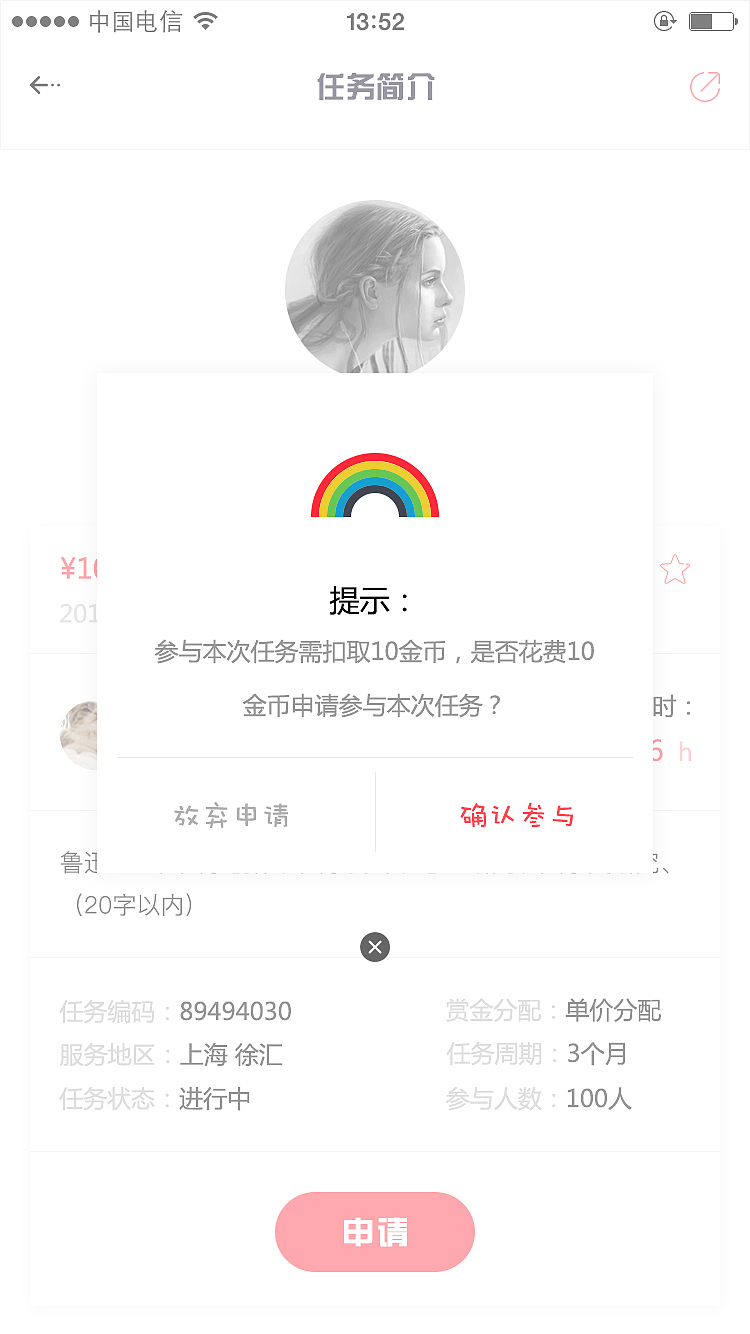Toggle the star to bookmark this task

point(675,568)
